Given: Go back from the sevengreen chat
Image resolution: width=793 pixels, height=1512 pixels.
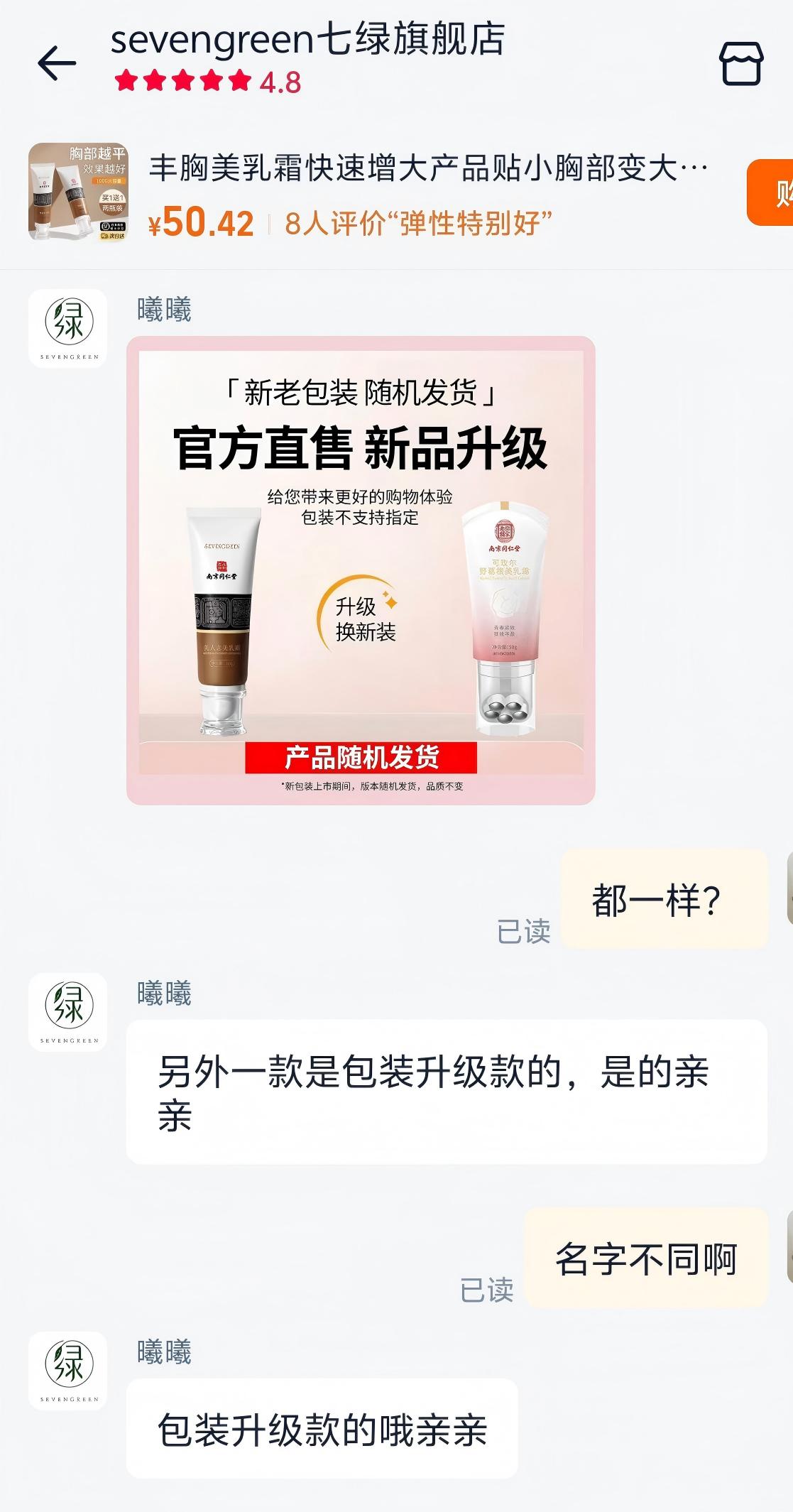Looking at the screenshot, I should [57, 63].
